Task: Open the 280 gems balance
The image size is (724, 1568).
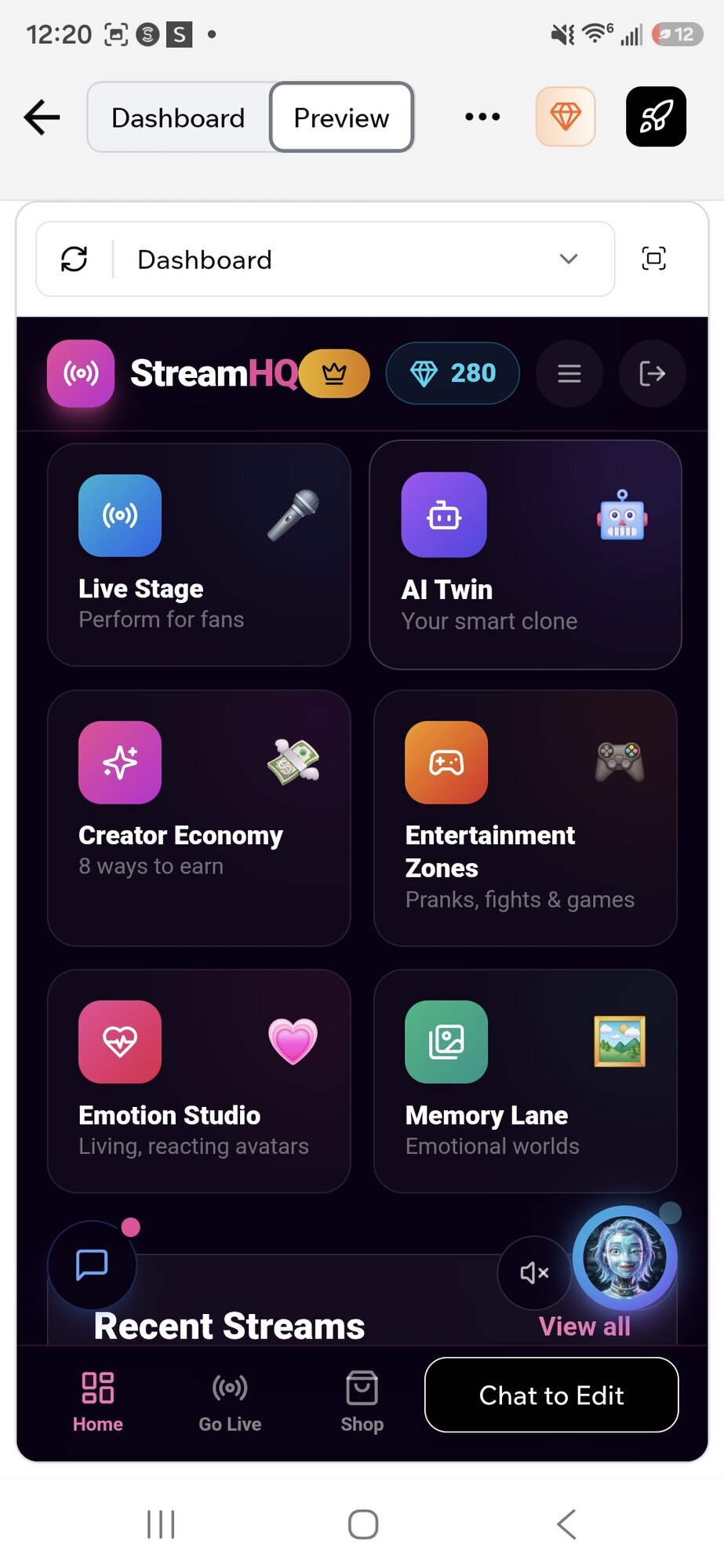Action: click(x=453, y=373)
